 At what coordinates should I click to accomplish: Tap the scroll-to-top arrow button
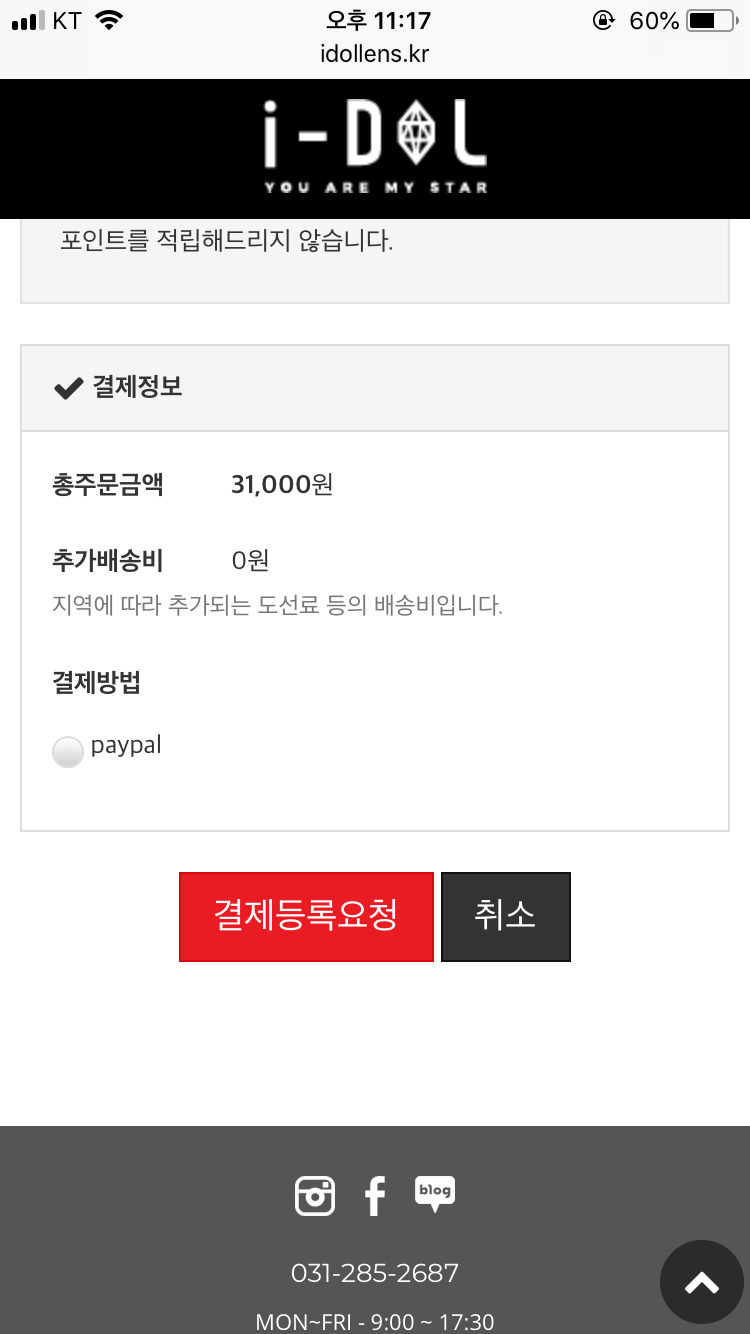[702, 1283]
